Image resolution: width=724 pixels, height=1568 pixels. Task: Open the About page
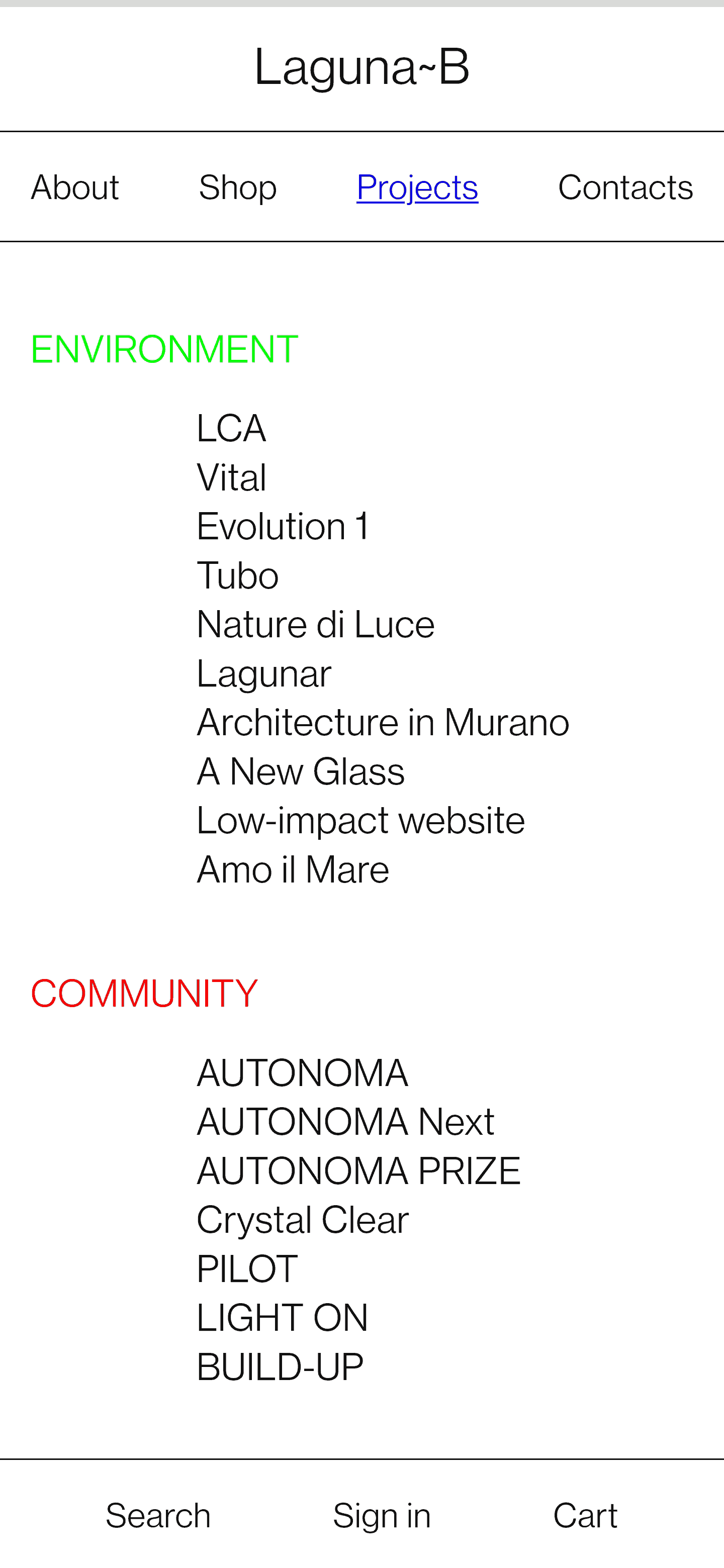(75, 187)
